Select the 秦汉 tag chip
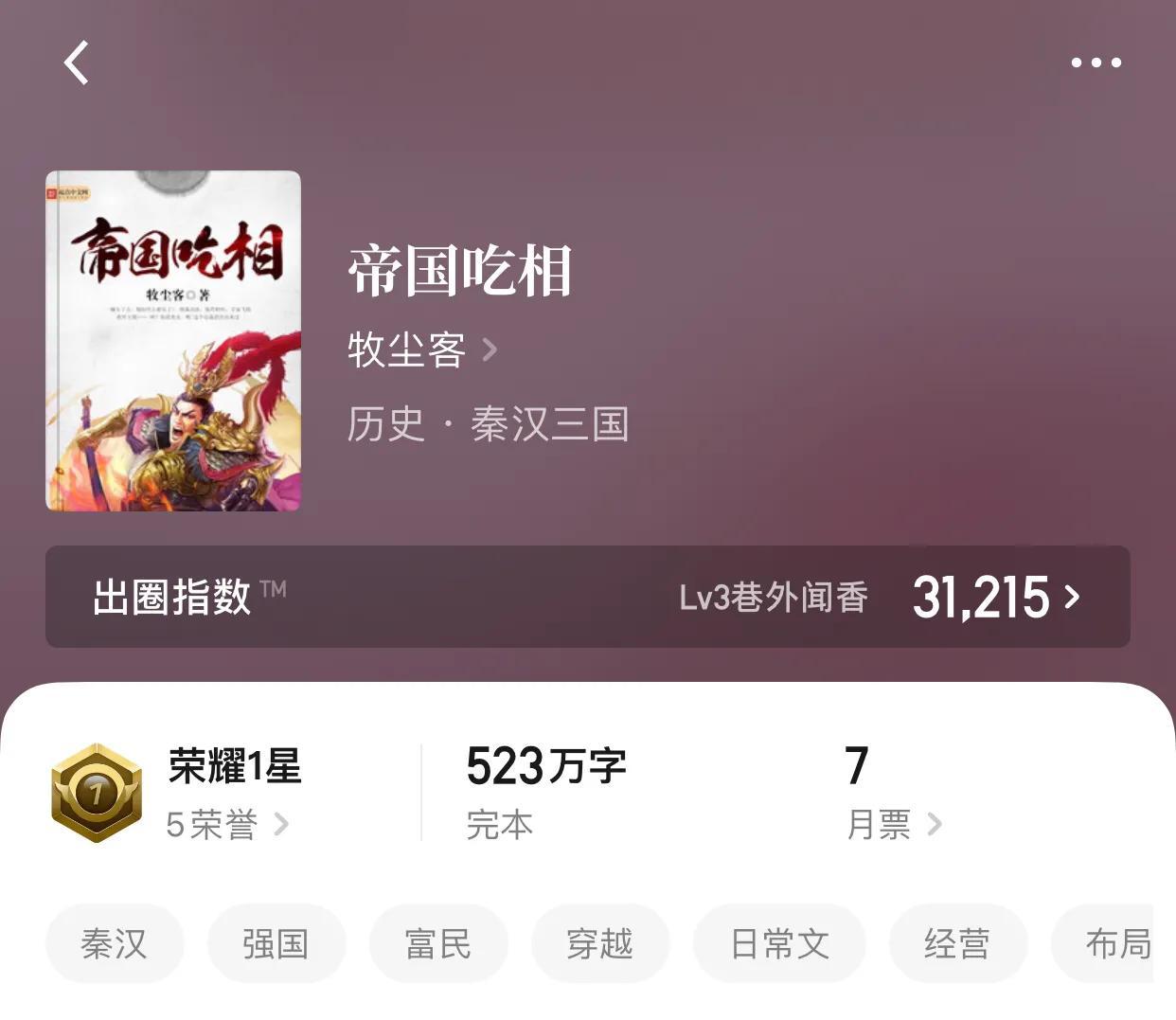This screenshot has width=1176, height=1020. point(115,943)
